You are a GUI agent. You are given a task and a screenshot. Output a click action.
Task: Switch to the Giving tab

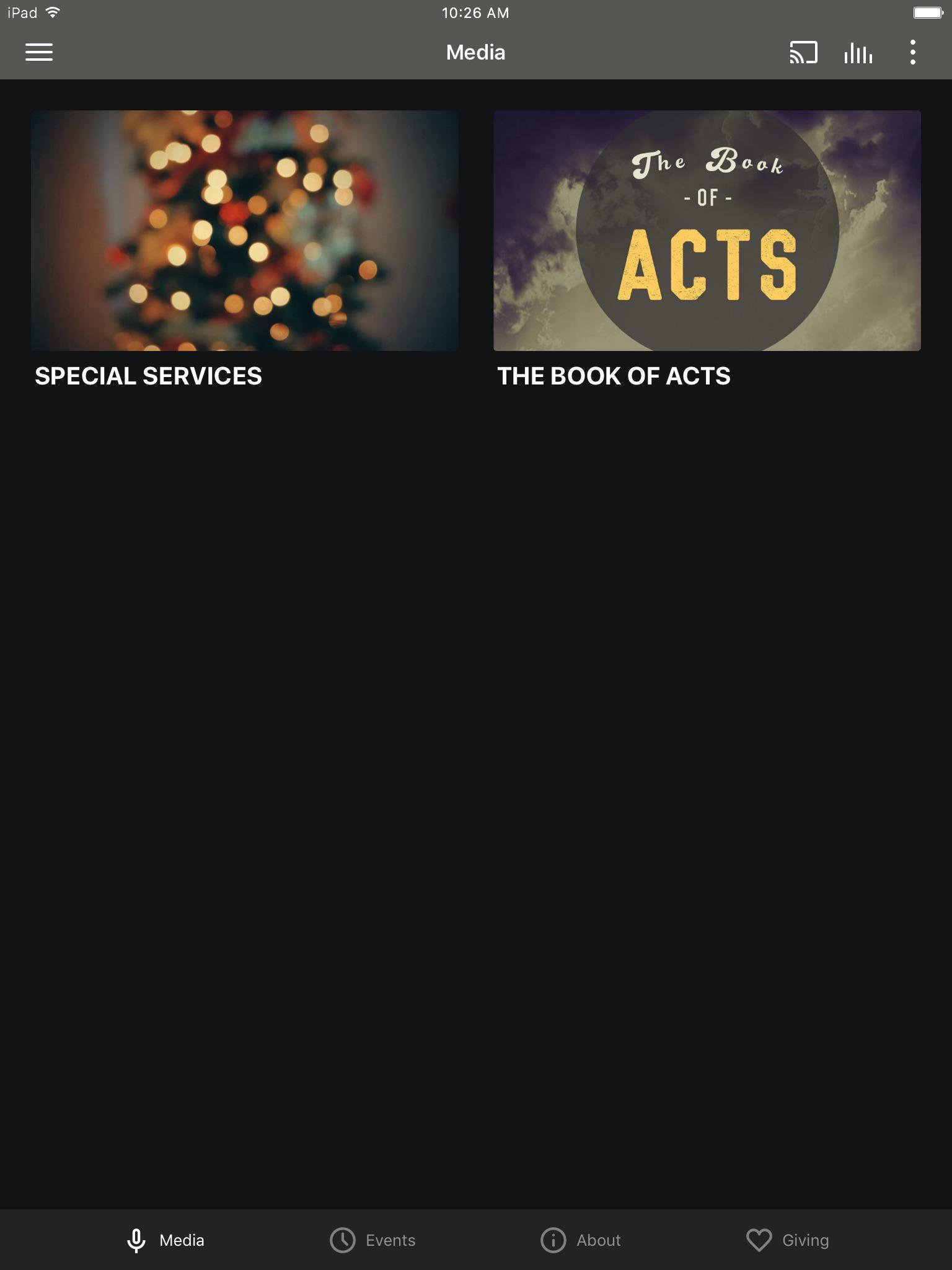point(788,1240)
